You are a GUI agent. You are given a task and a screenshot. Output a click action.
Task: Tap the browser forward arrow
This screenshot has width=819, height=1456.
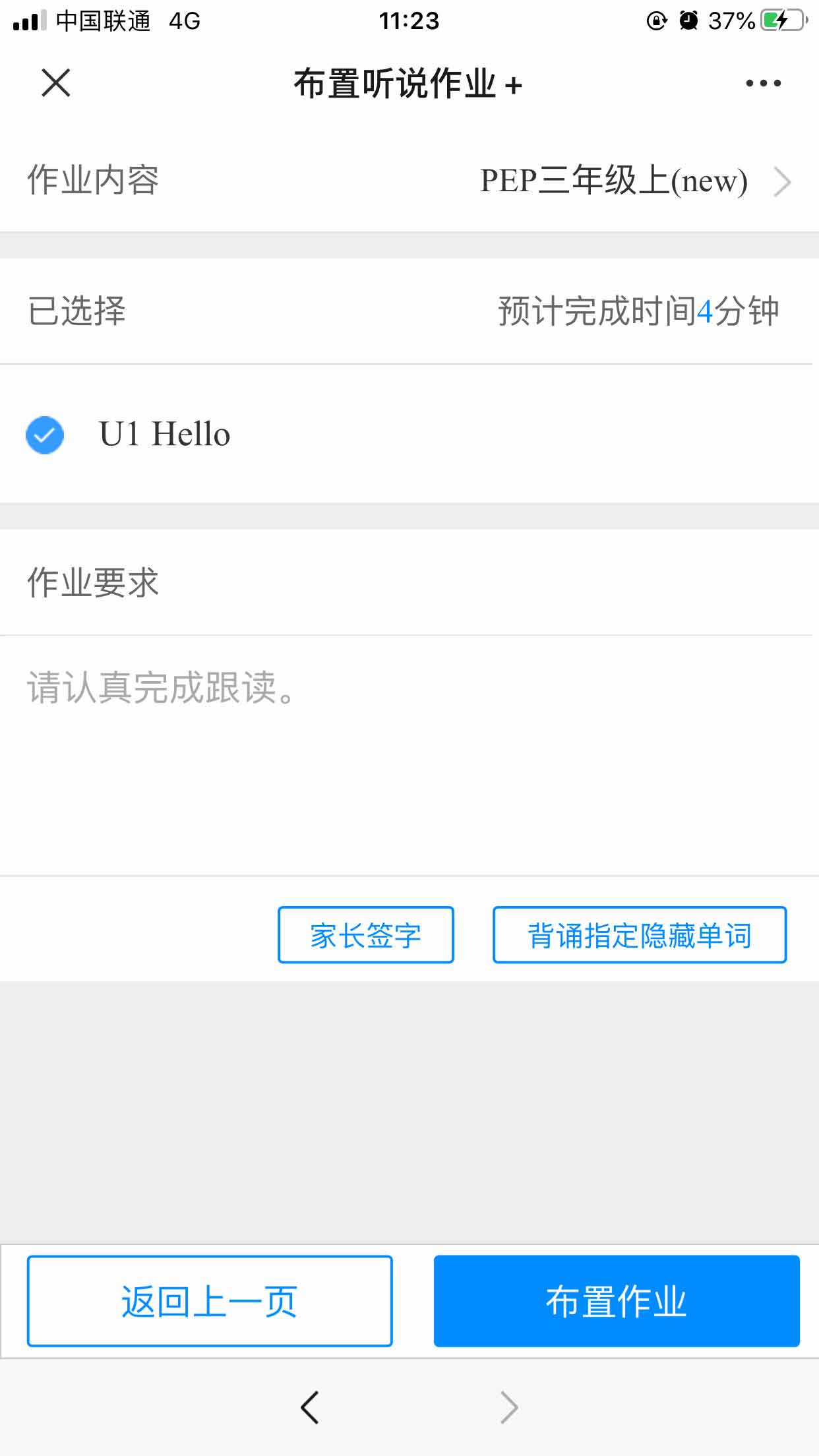[x=509, y=1407]
